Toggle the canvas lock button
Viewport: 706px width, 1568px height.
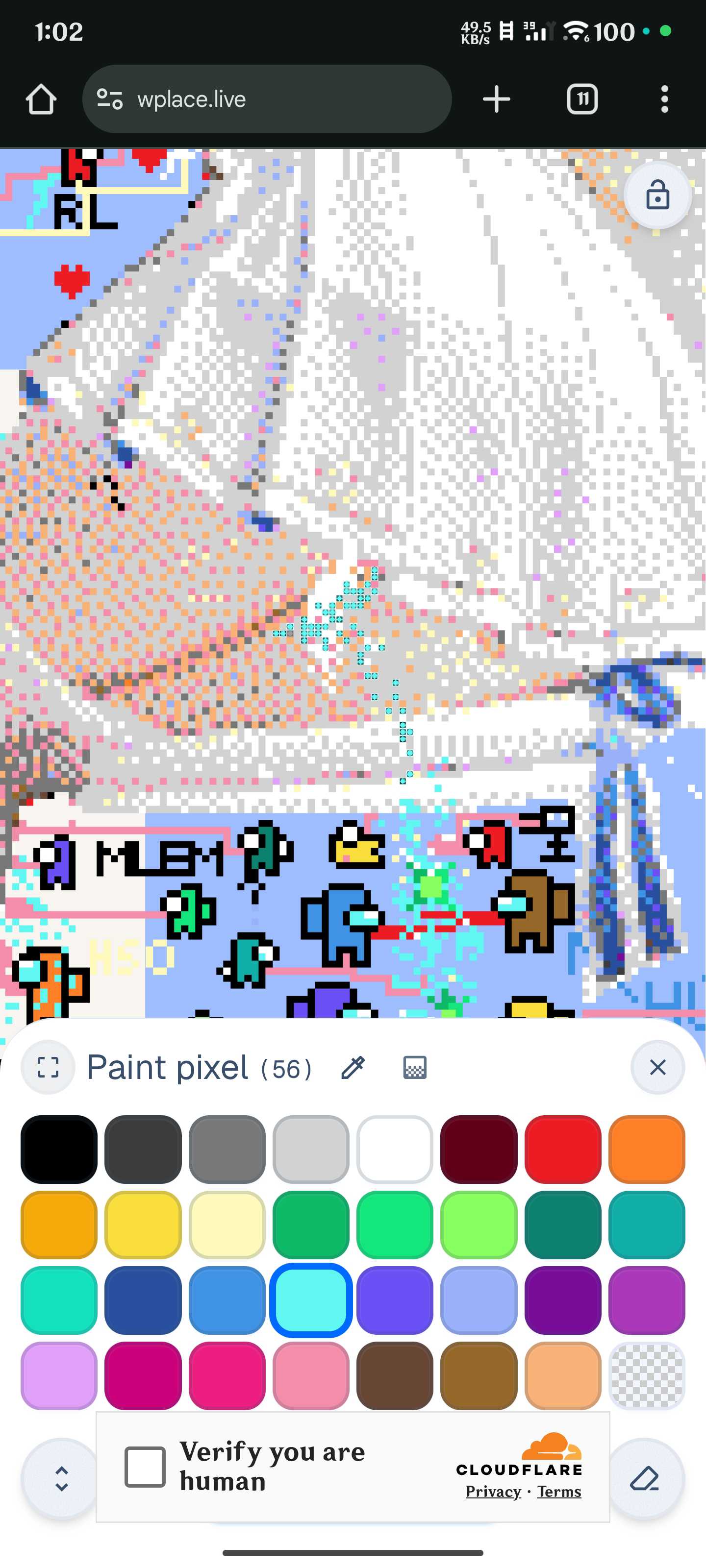tap(657, 196)
